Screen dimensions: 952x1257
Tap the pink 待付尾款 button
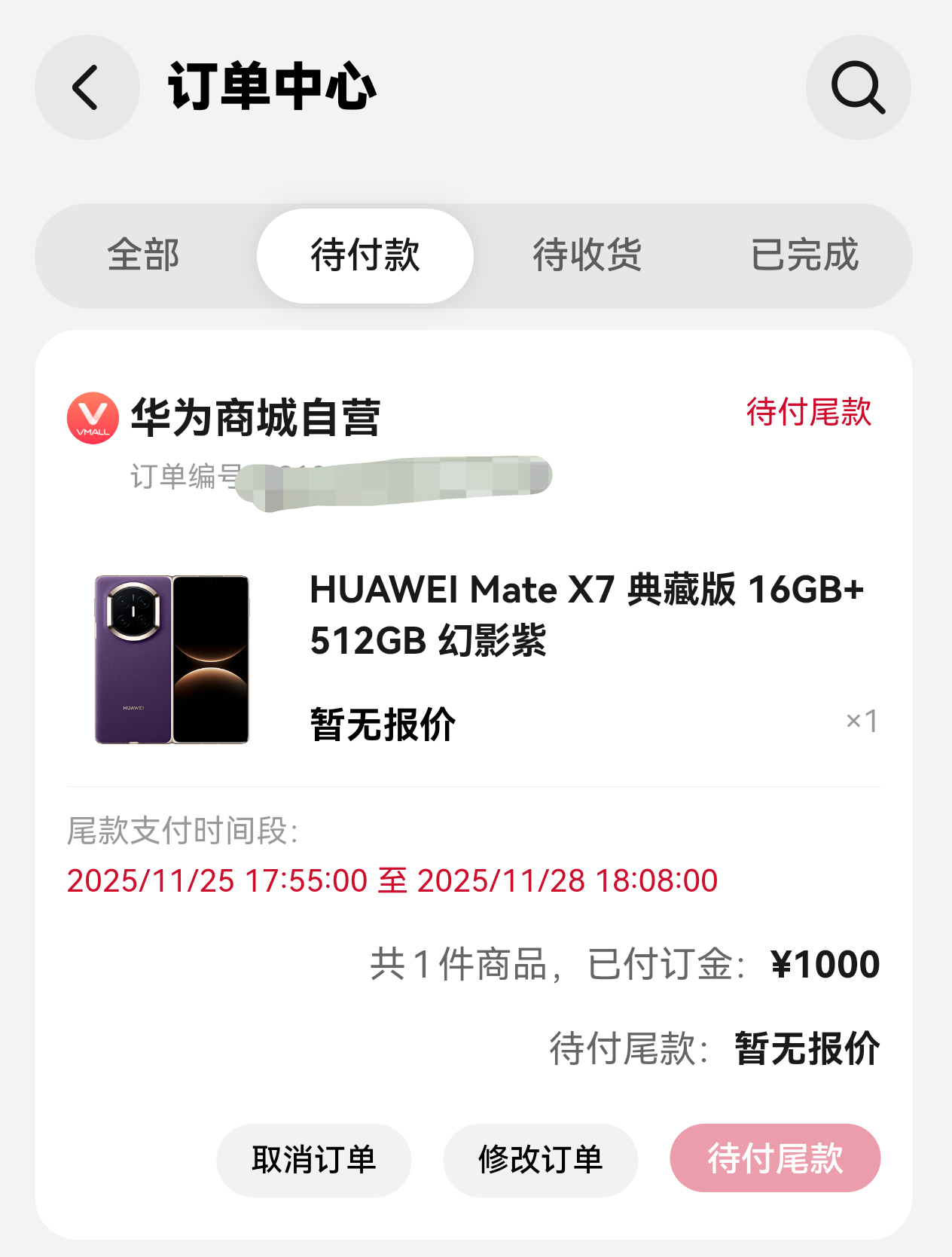pyautogui.click(x=775, y=1159)
